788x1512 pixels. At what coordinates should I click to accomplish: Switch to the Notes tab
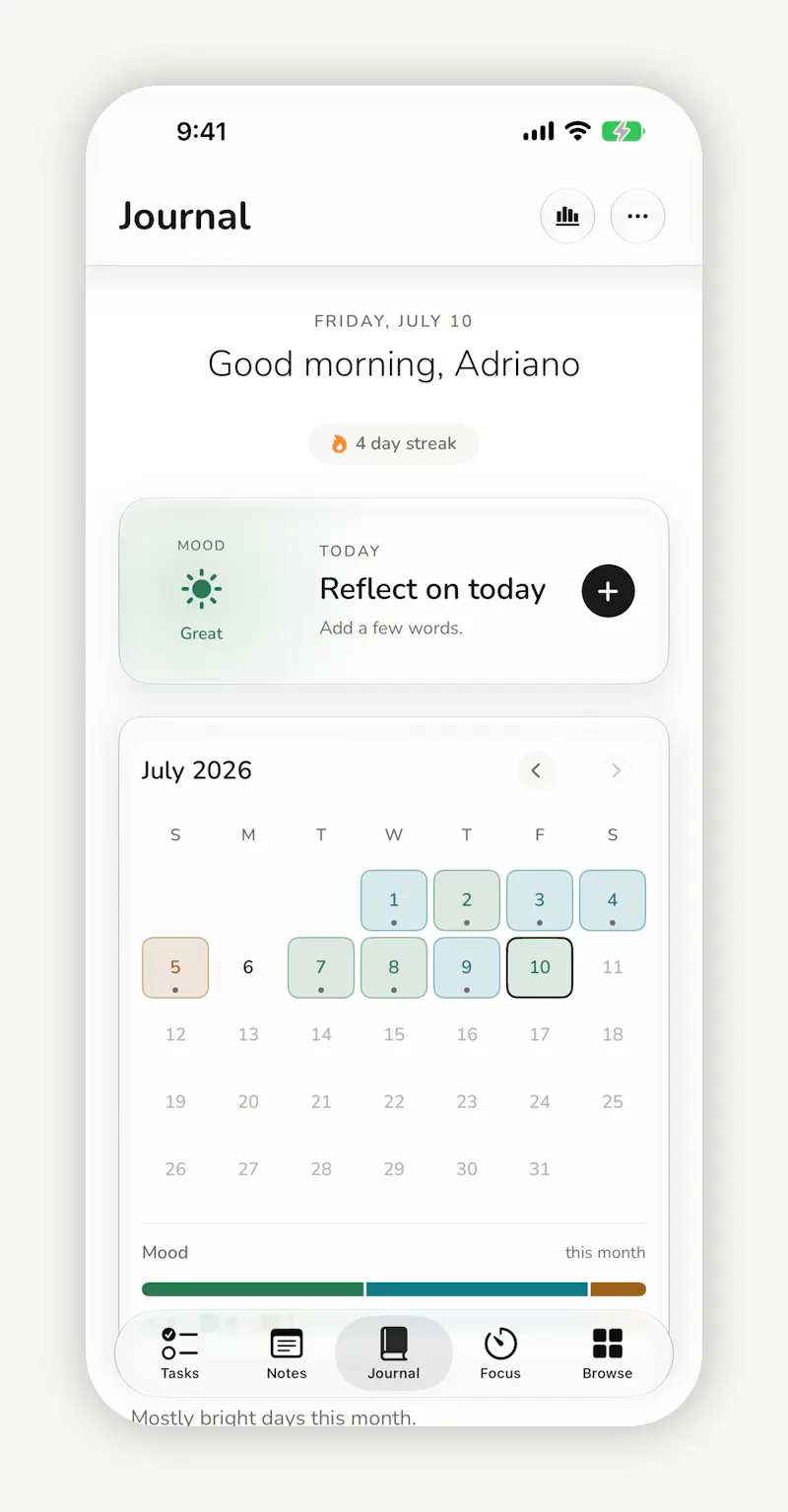[x=287, y=1353]
